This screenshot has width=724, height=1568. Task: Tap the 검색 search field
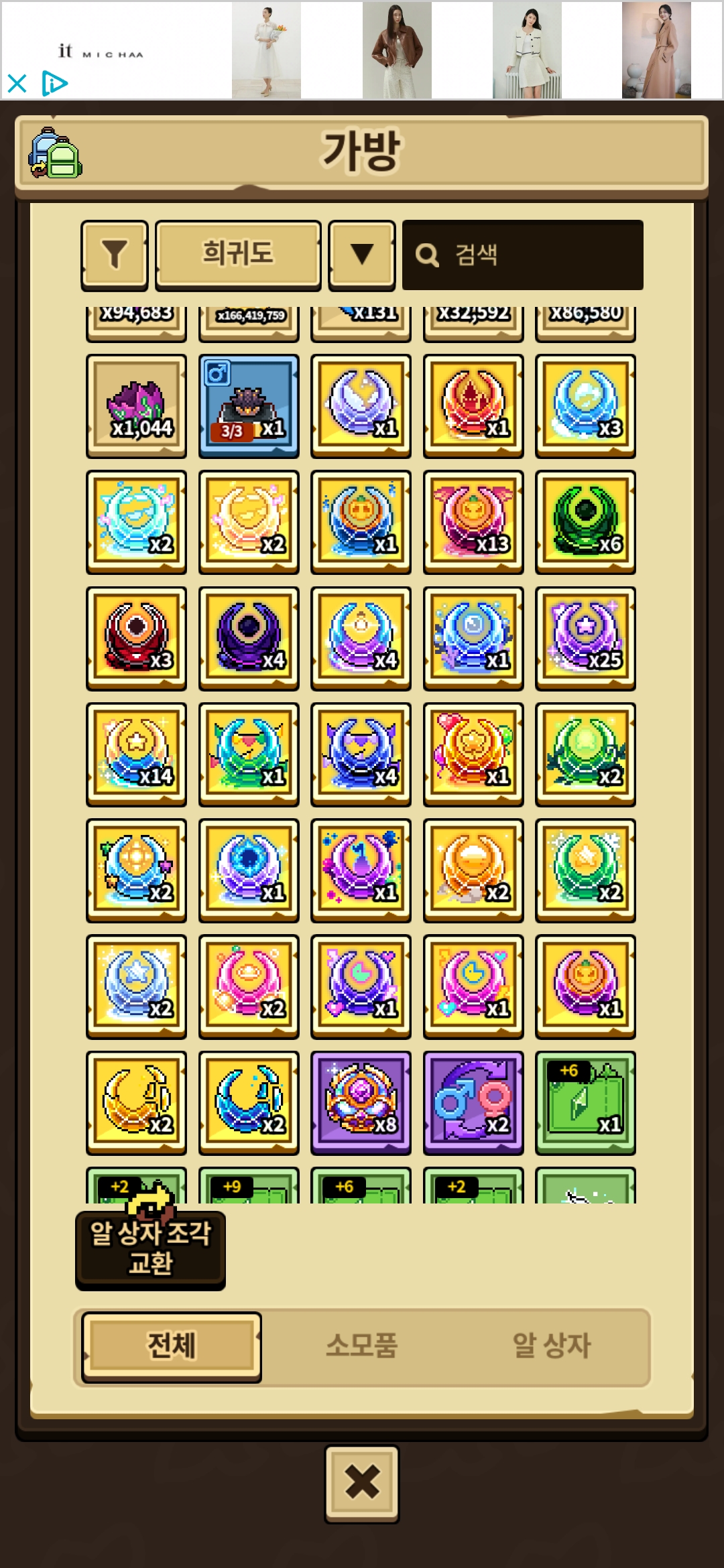click(523, 255)
